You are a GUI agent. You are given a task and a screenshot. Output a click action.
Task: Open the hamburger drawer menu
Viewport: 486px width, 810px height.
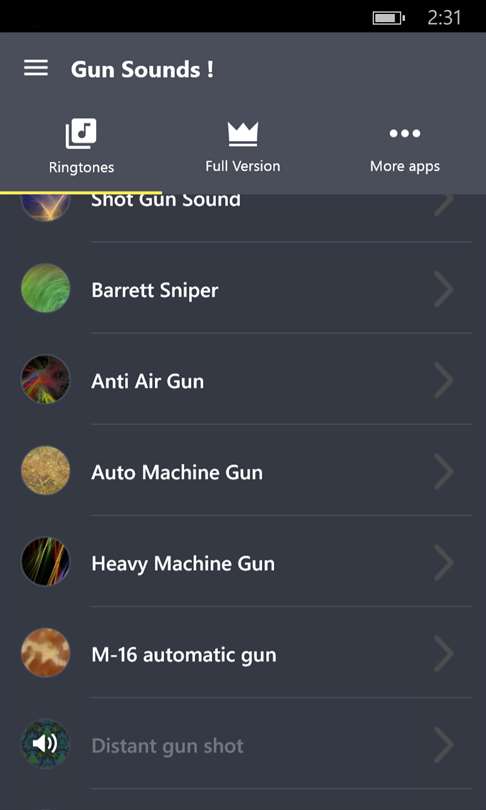36,69
